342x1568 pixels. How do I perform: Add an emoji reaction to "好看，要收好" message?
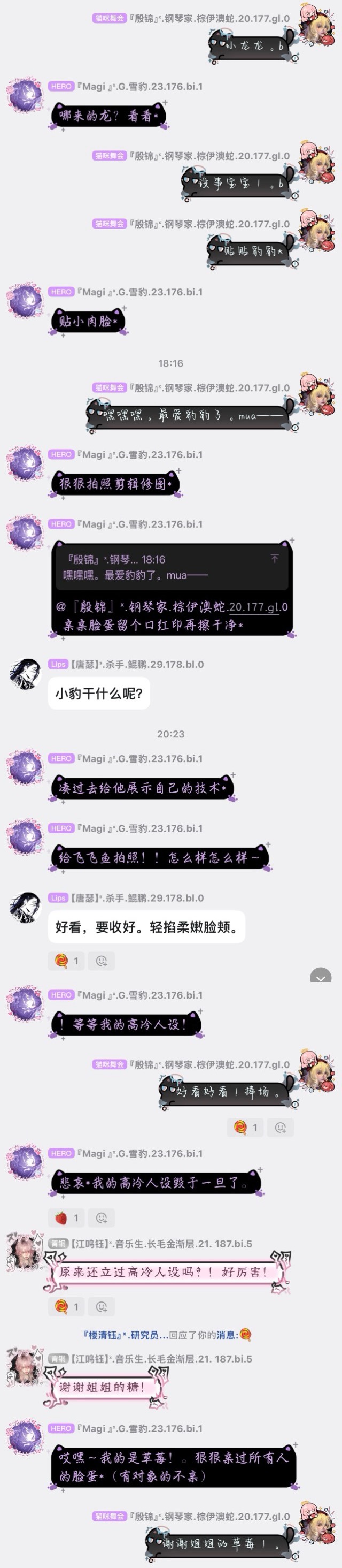click(x=102, y=961)
